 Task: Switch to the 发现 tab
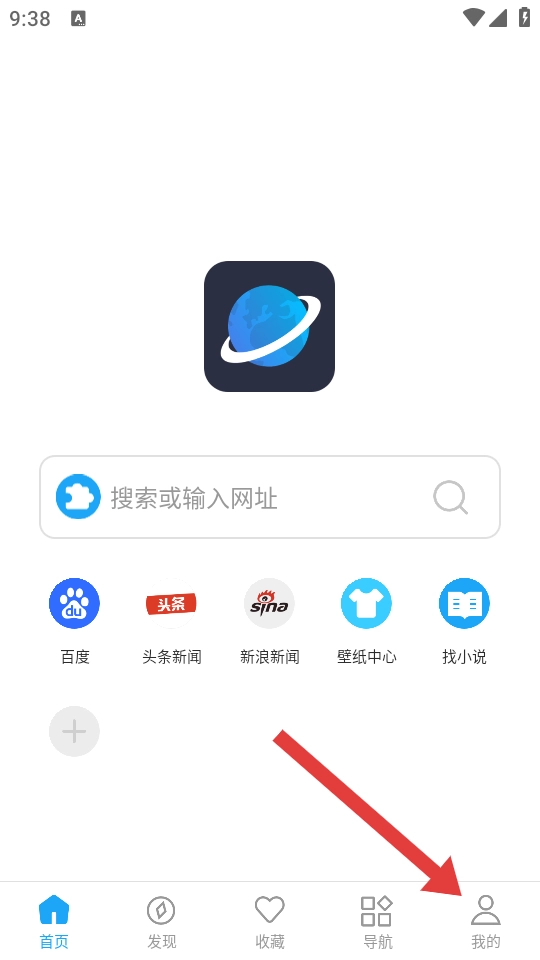pos(162,922)
